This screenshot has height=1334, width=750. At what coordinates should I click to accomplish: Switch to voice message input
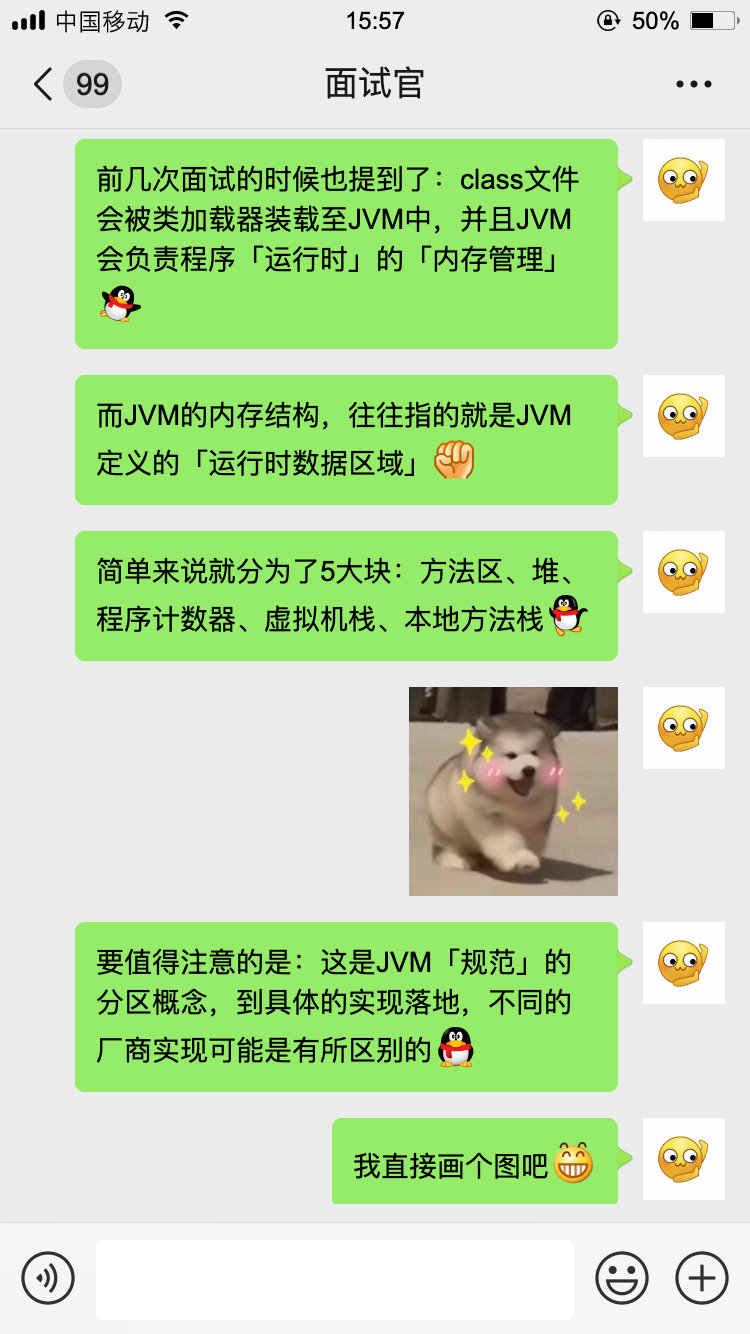48,1278
